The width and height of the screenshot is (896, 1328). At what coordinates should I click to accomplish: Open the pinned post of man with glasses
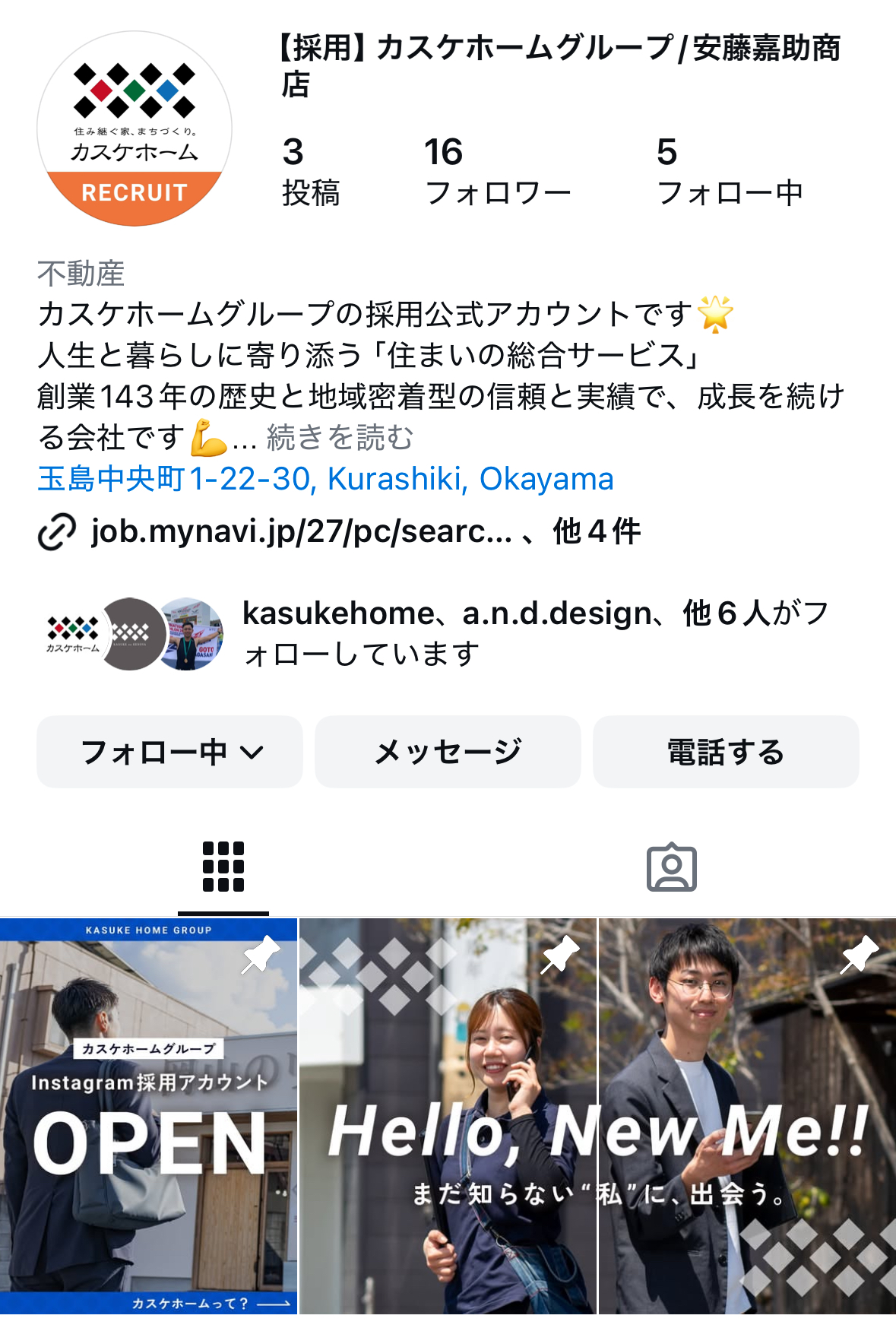click(x=748, y=1116)
